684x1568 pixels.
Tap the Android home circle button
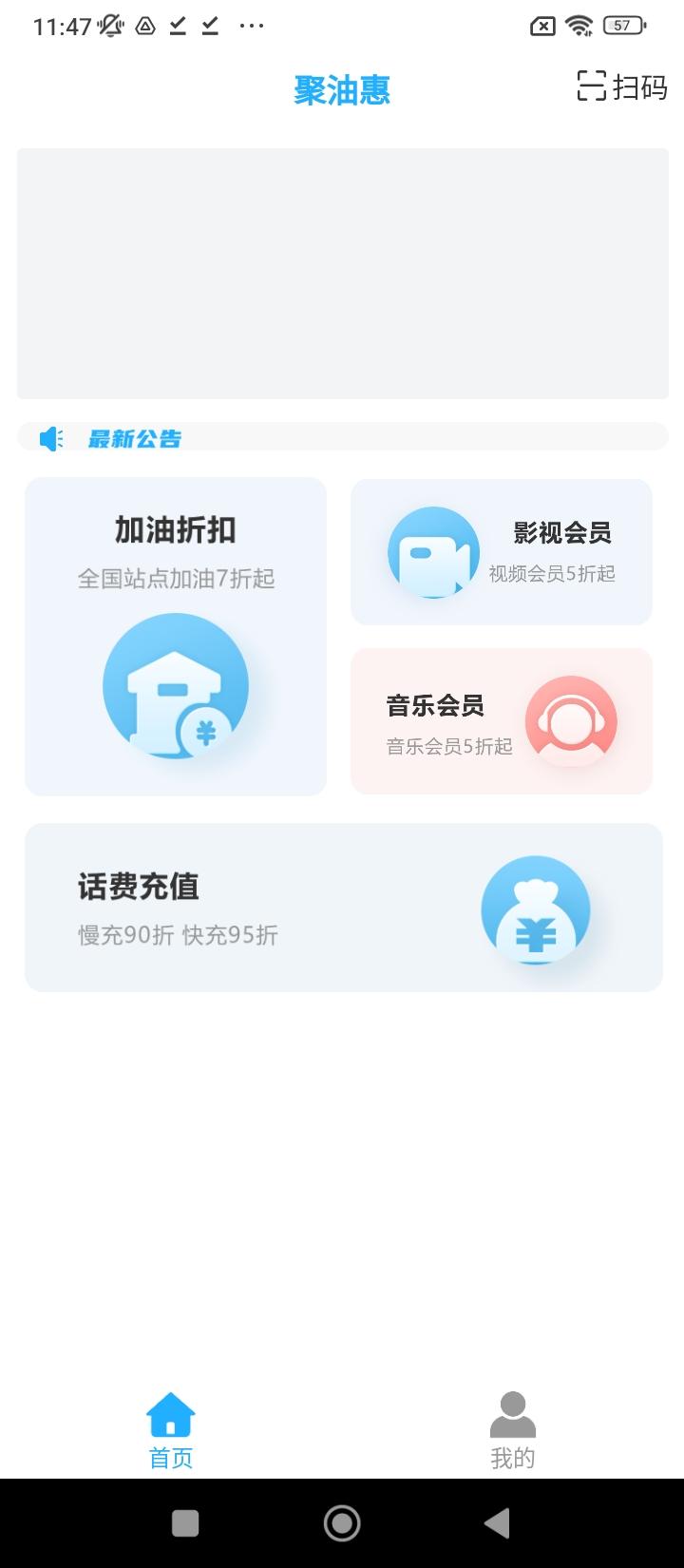coord(342,1521)
